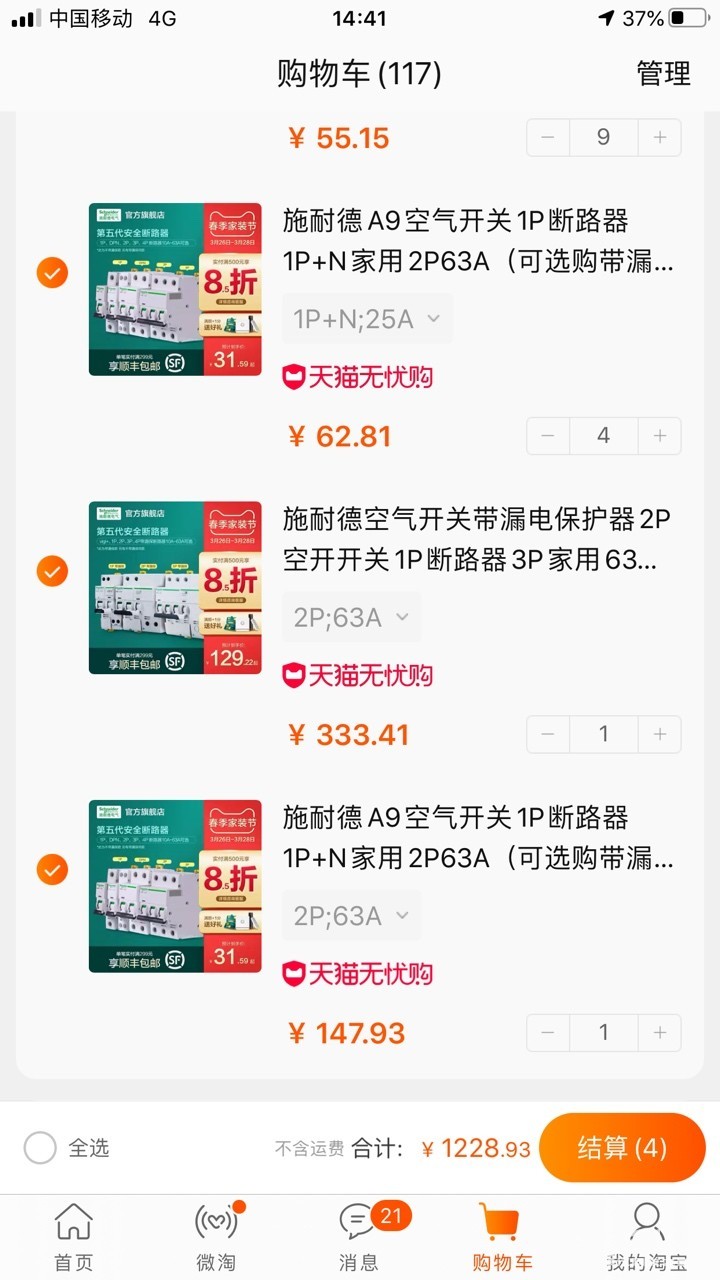Decrease quantity of the ¥62.81 item

click(x=548, y=436)
